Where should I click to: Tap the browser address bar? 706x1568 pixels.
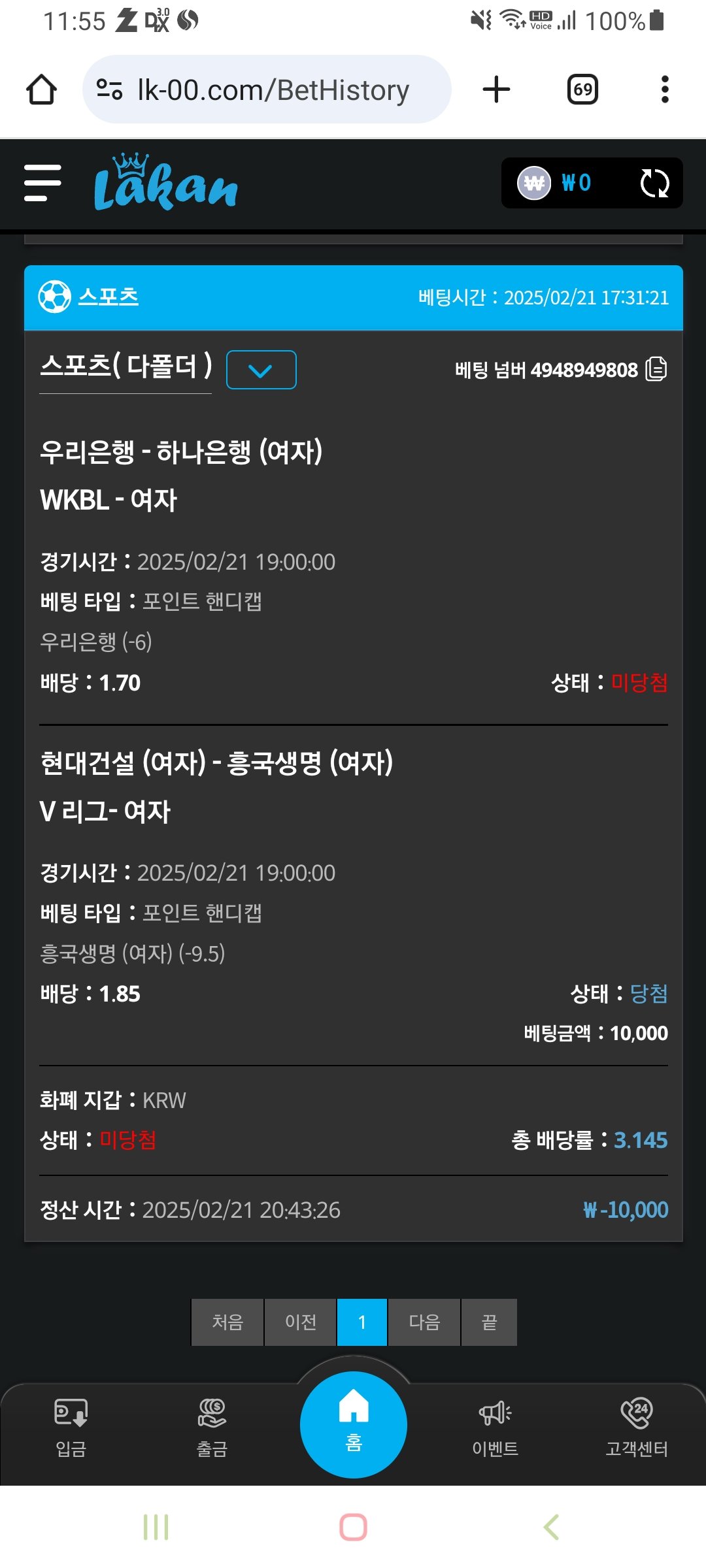coord(267,90)
